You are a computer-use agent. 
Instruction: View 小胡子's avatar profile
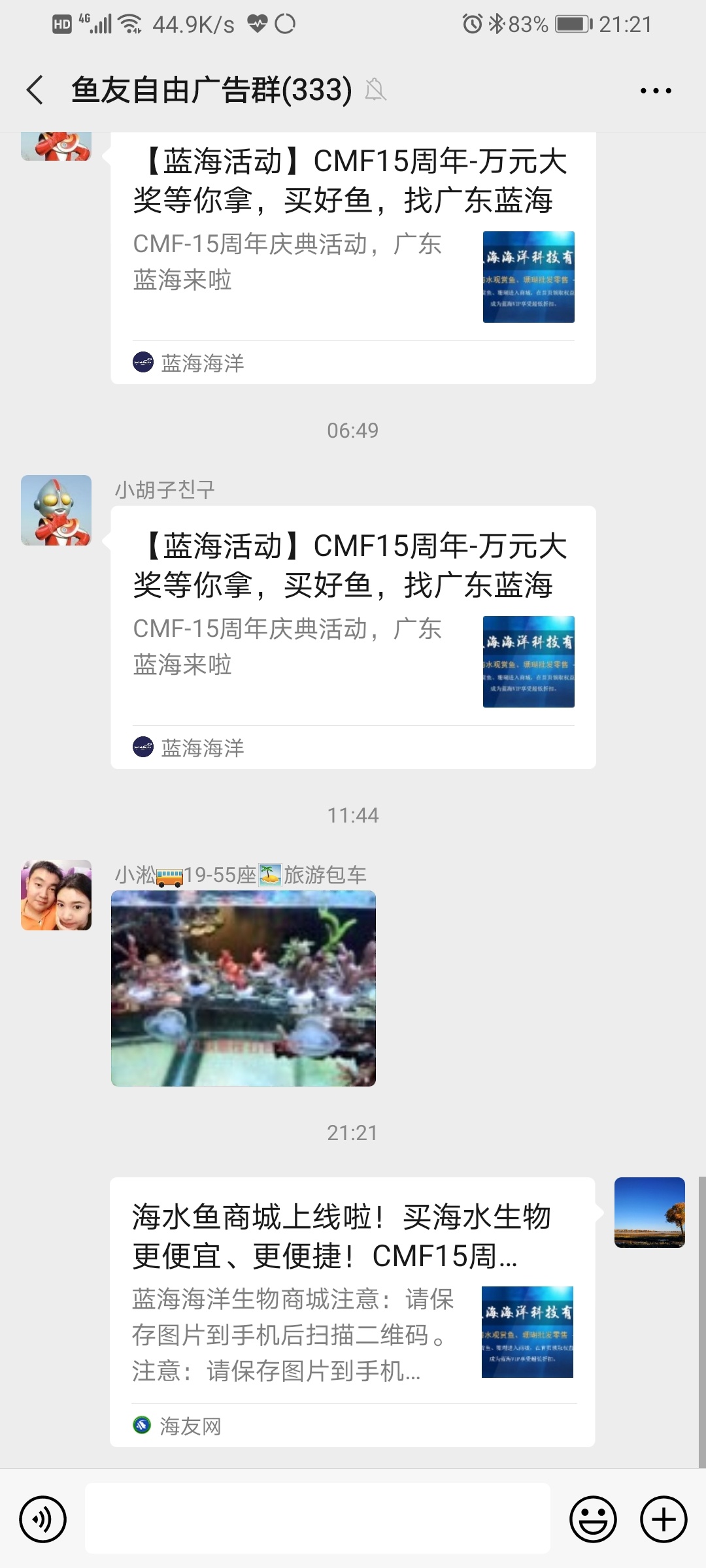(56, 510)
